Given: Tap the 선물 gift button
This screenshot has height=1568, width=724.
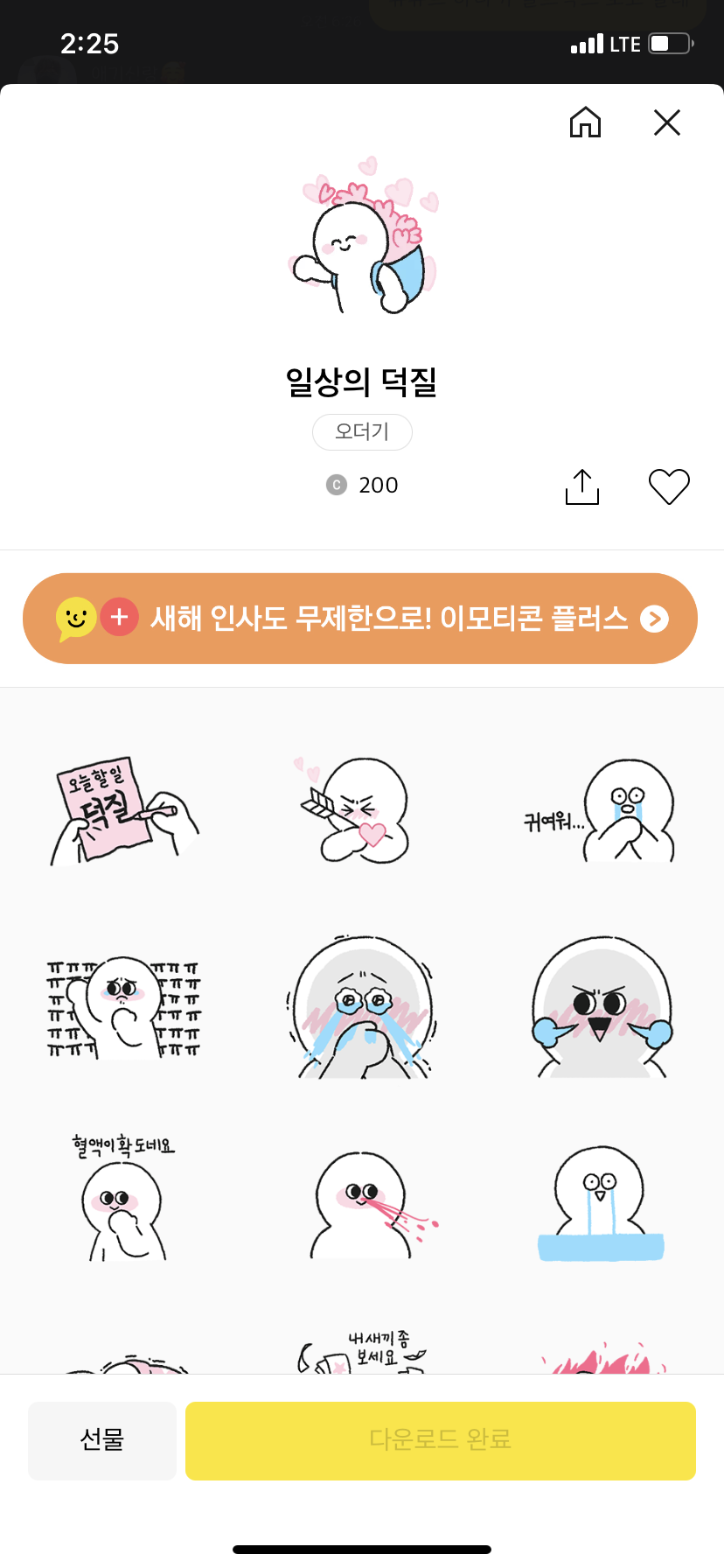Looking at the screenshot, I should coord(102,1441).
